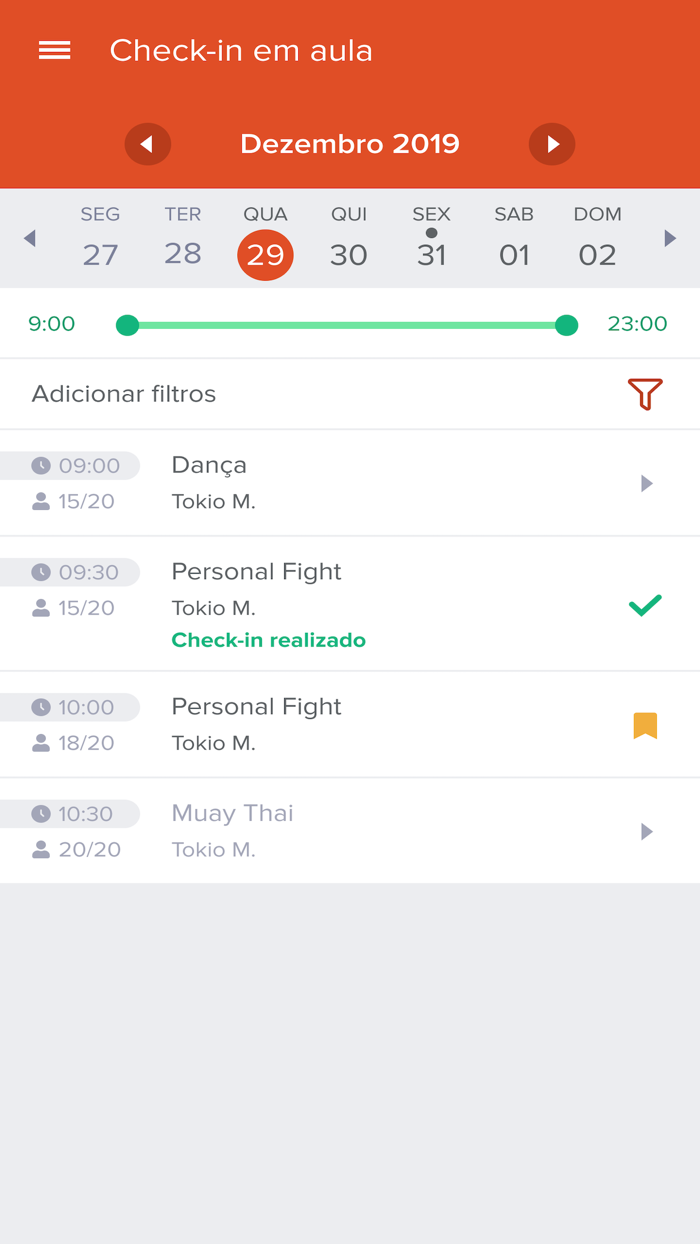Open the Adicionar filtros funnel icon
The width and height of the screenshot is (700, 1244).
tap(645, 394)
